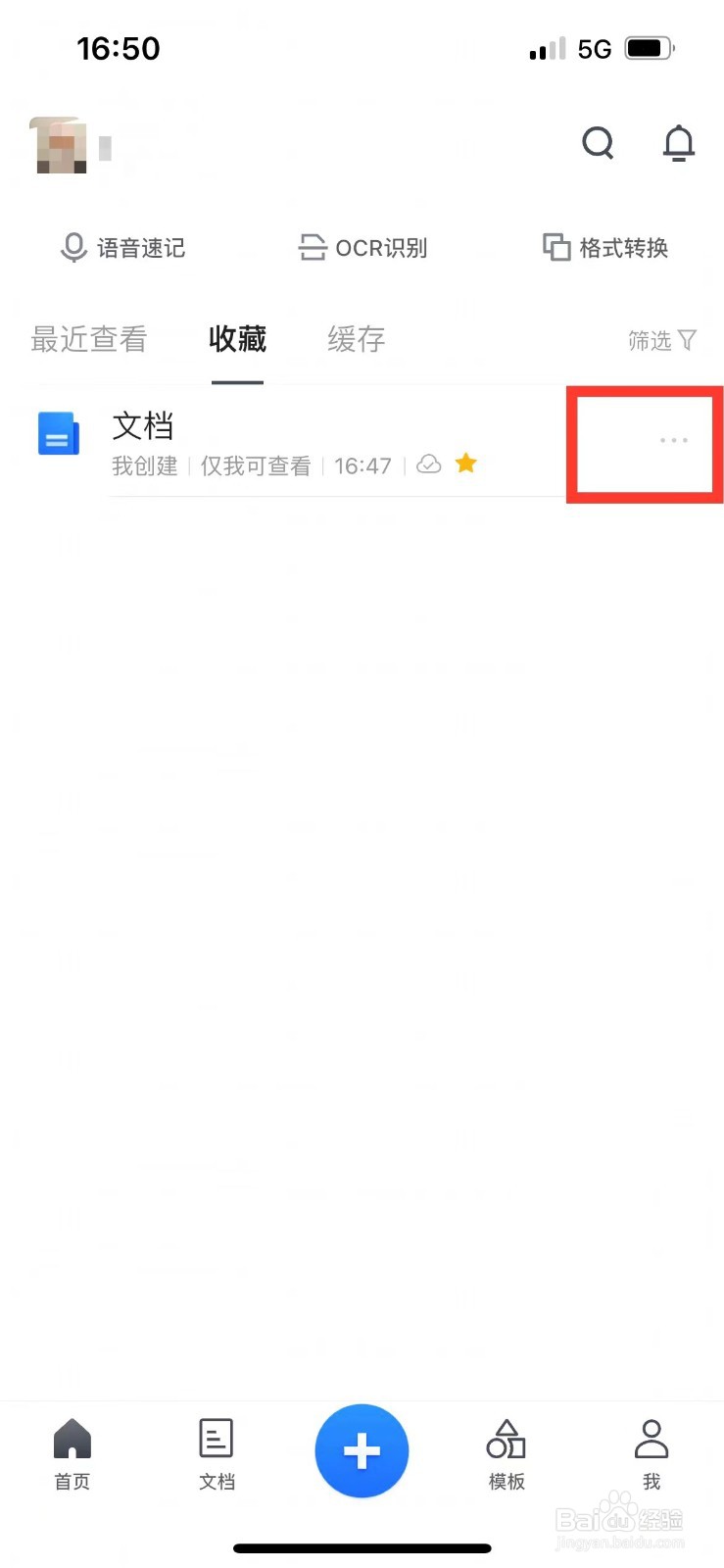Open the document's more options menu

point(673,440)
